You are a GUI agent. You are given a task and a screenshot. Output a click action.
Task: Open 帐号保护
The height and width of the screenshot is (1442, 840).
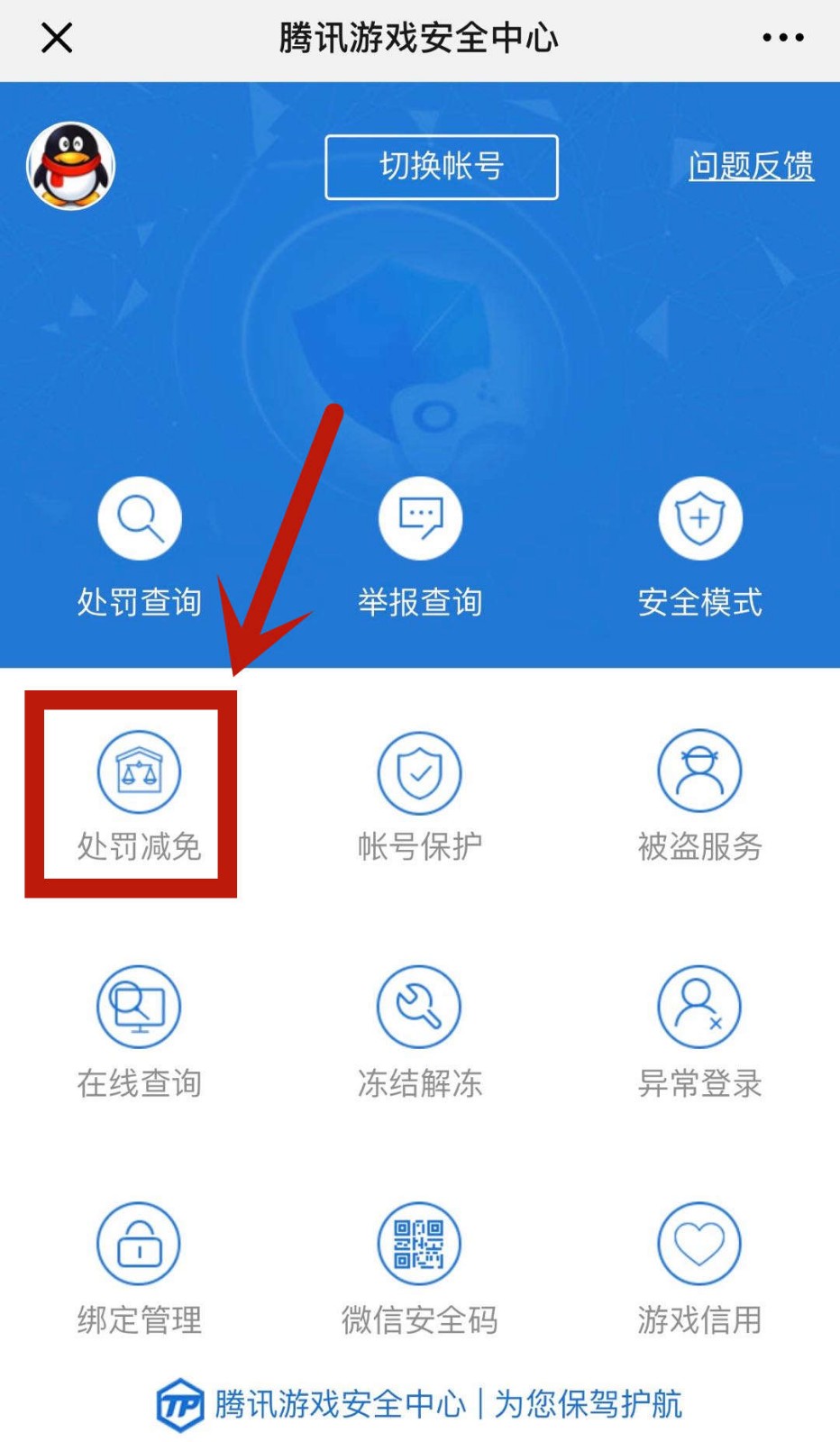coord(420,795)
